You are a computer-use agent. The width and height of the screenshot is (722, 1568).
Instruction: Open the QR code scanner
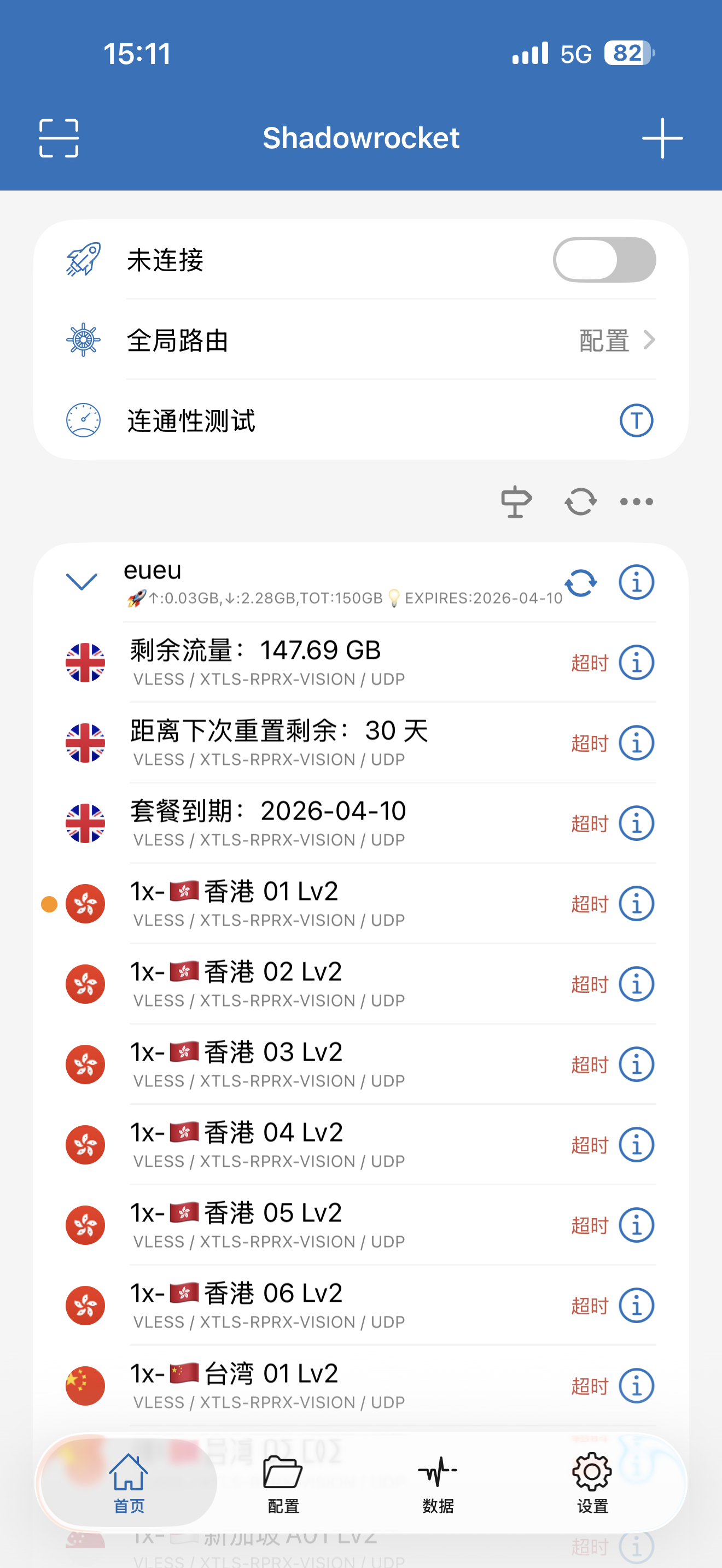(59, 138)
